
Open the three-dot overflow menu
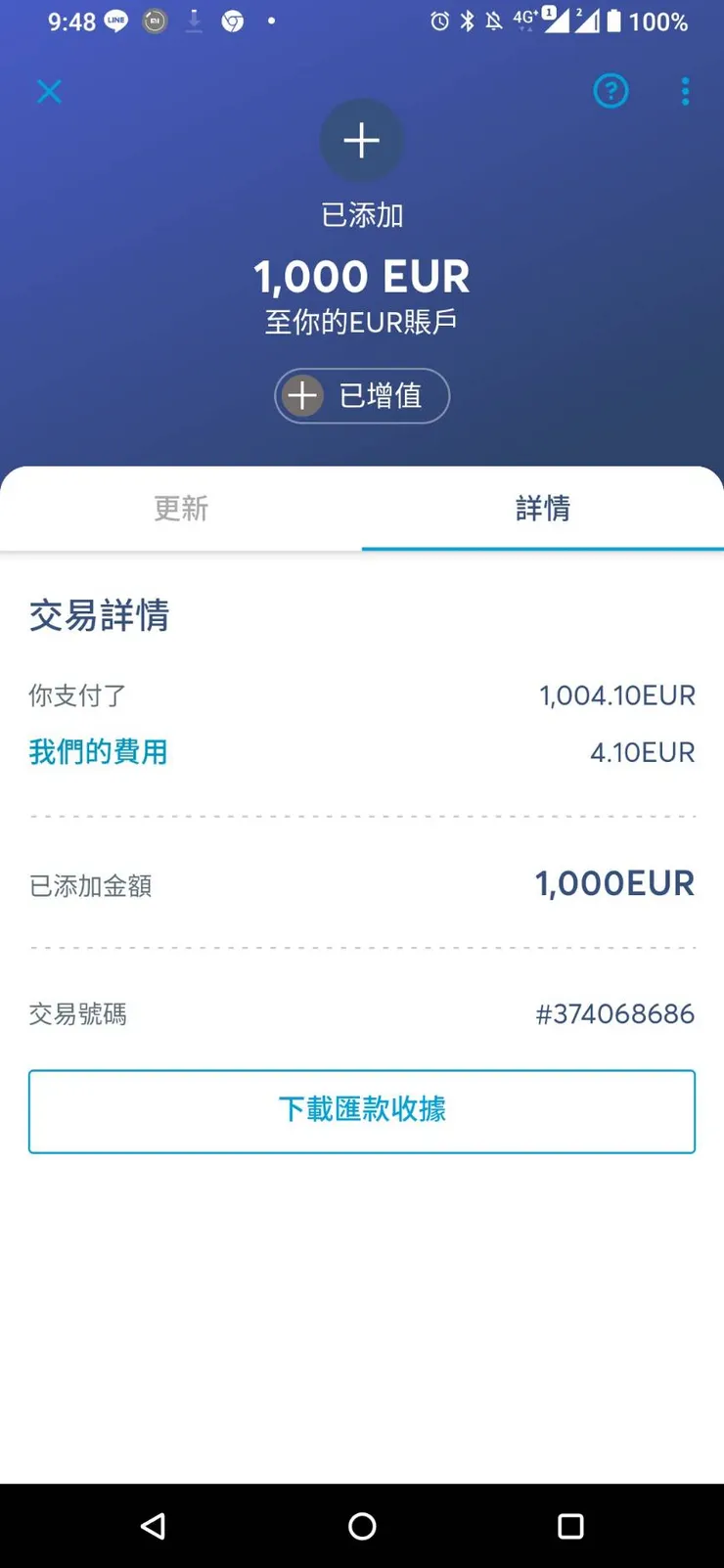tap(685, 91)
